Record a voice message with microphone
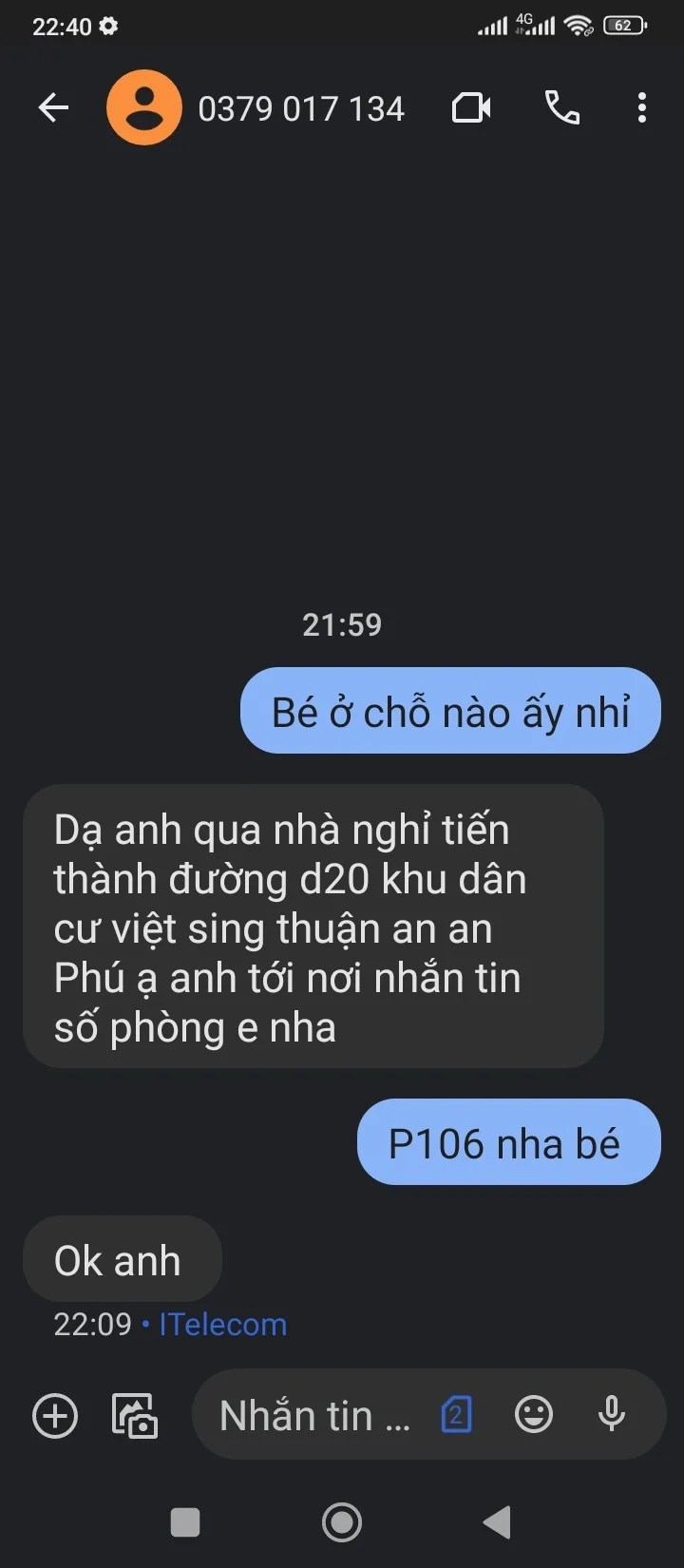This screenshot has width=684, height=1568. click(x=612, y=1415)
